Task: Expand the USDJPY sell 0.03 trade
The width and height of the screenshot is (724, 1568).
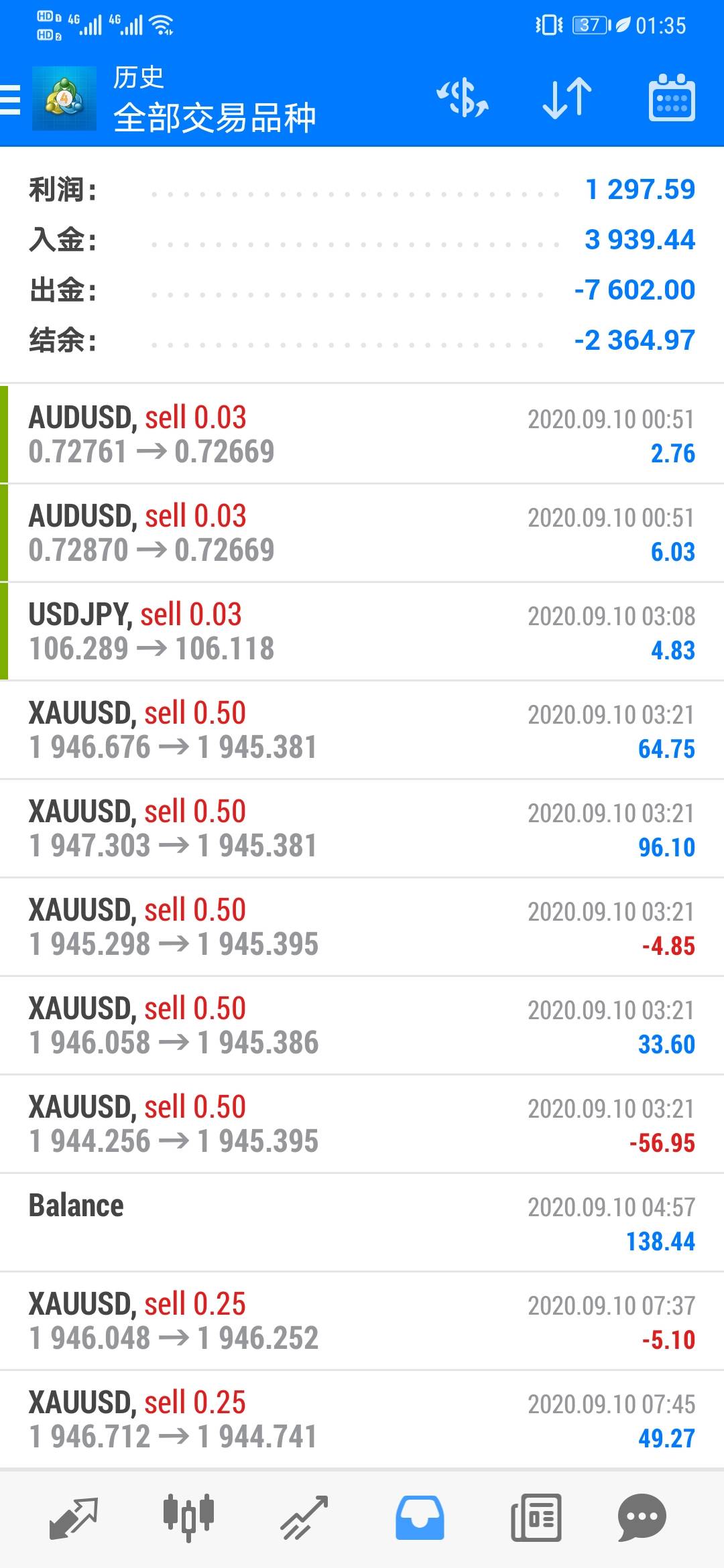Action: point(362,631)
